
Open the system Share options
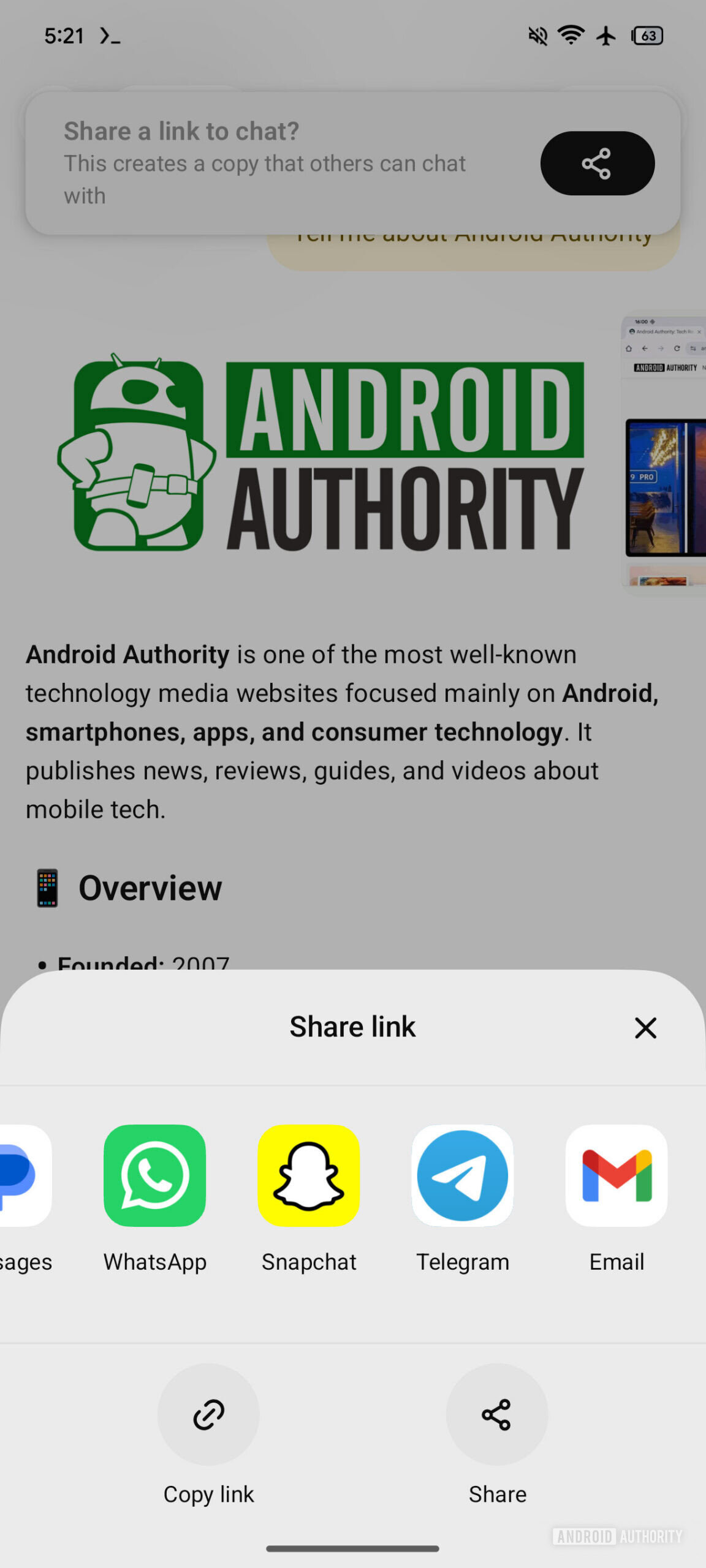pos(496,1414)
